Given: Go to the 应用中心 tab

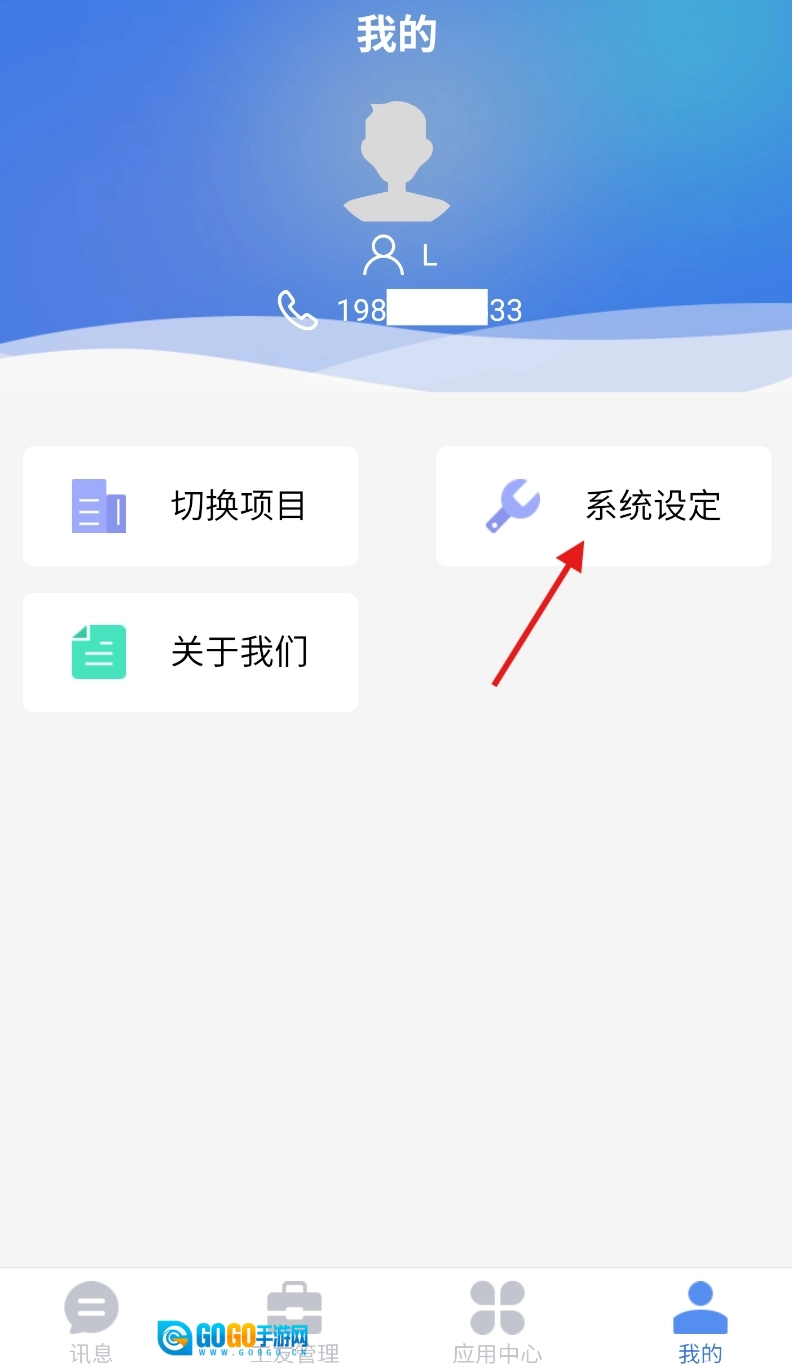Looking at the screenshot, I should 497,1320.
